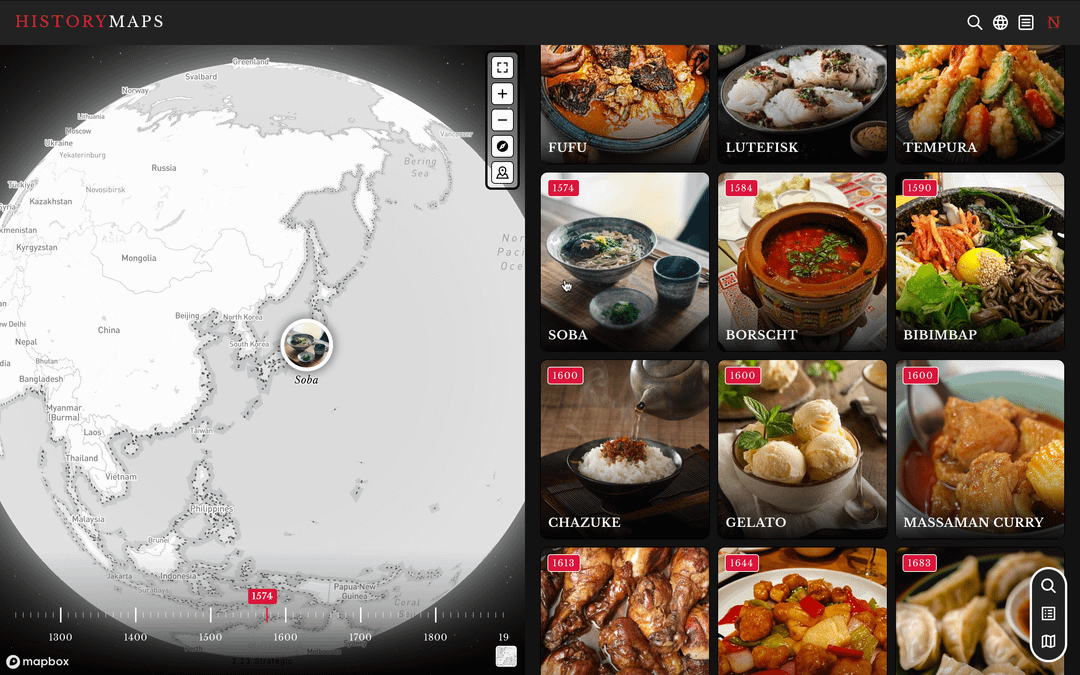This screenshot has width=1080, height=675.
Task: Open the Bibimbap card
Action: click(979, 262)
